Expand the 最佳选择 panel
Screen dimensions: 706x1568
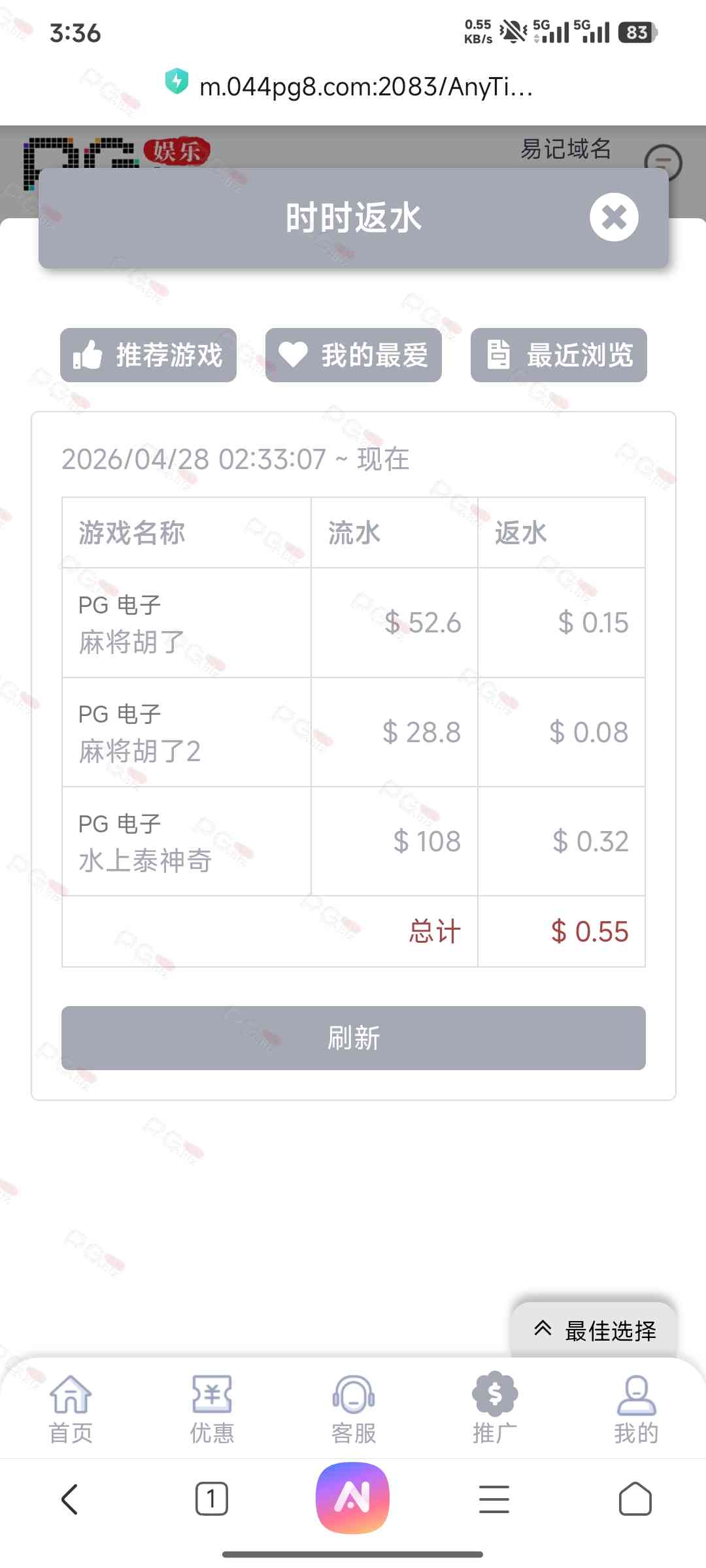pyautogui.click(x=594, y=1330)
